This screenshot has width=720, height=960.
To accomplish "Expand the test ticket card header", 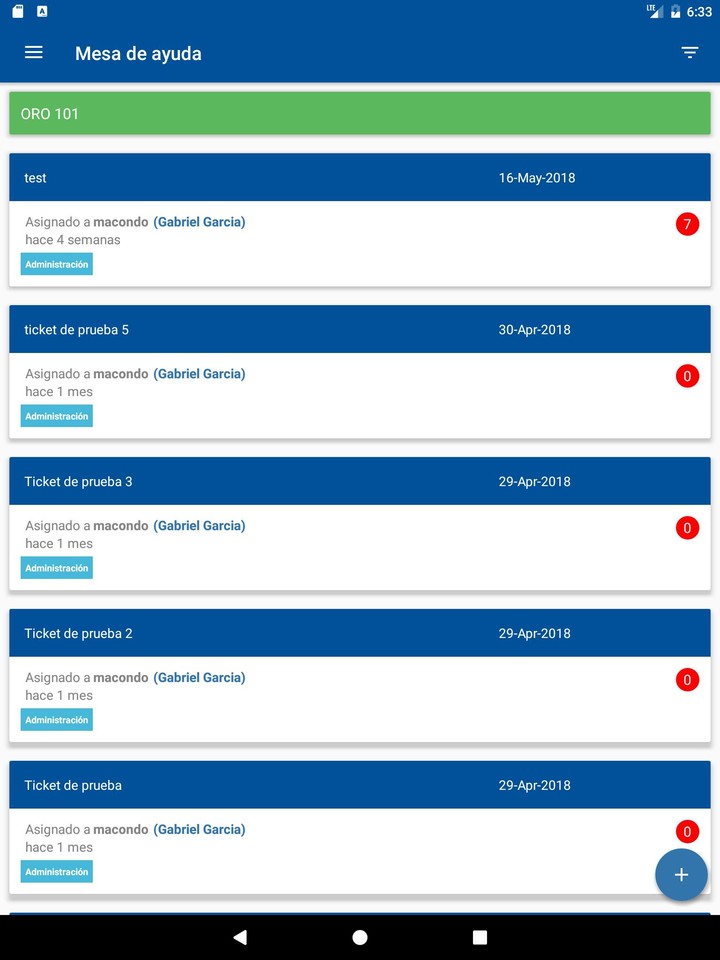I will point(359,178).
